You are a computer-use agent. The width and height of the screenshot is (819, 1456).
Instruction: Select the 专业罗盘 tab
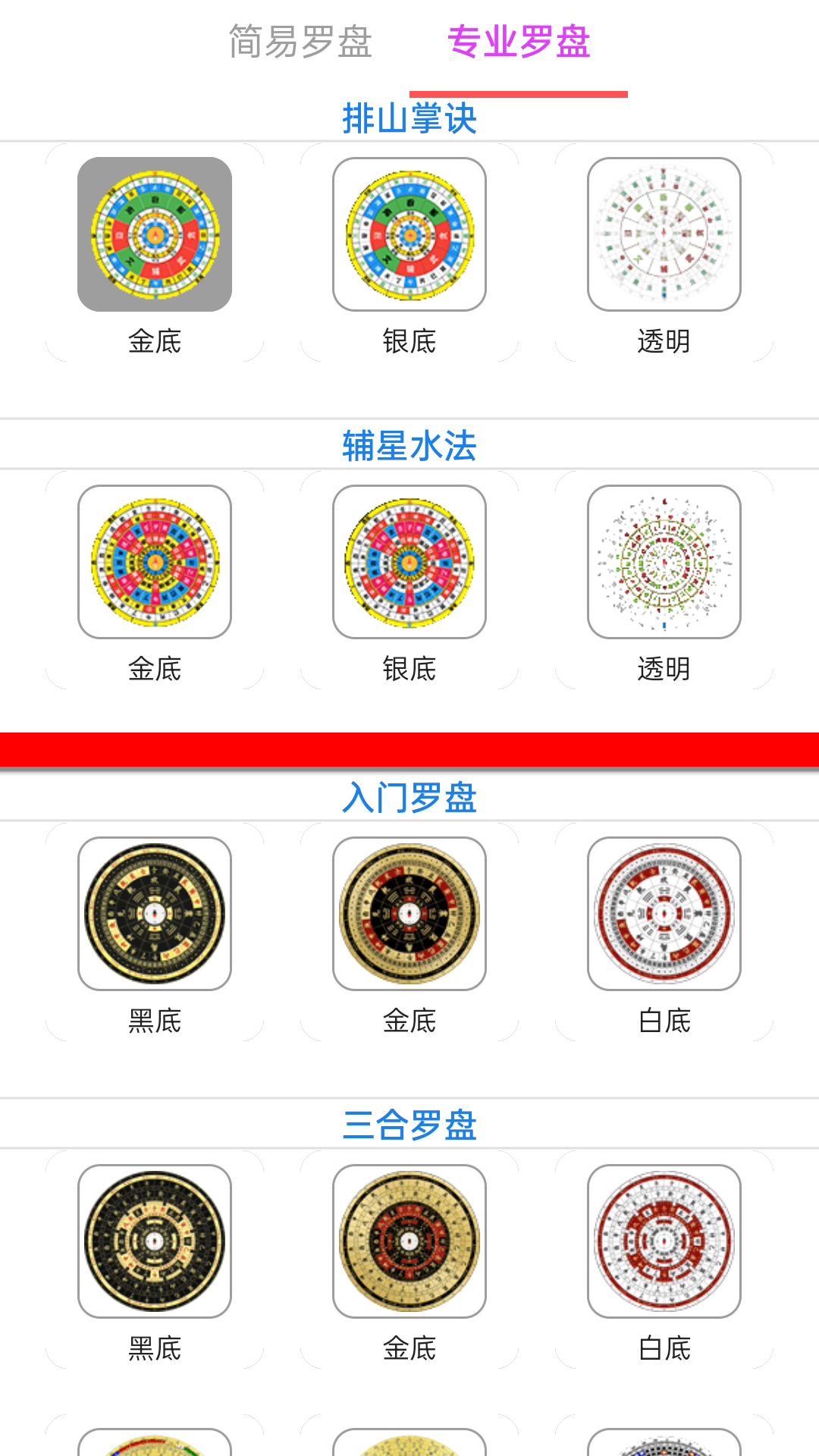click(519, 42)
